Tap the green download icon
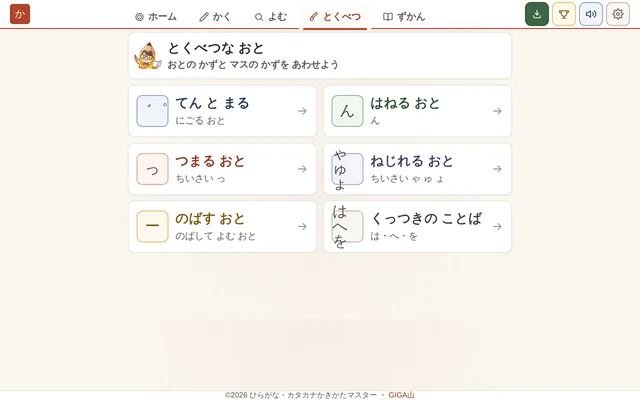 (537, 14)
